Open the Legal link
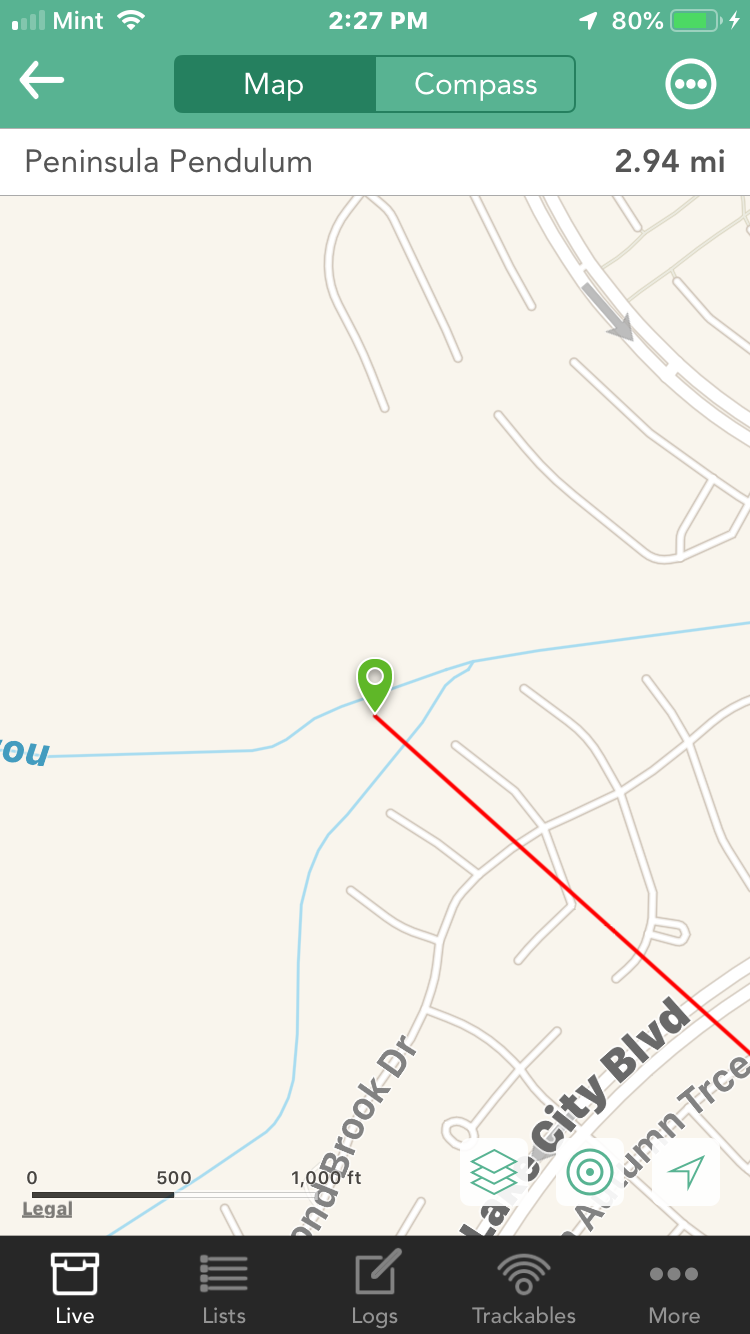The height and width of the screenshot is (1334, 750). pyautogui.click(x=47, y=1209)
